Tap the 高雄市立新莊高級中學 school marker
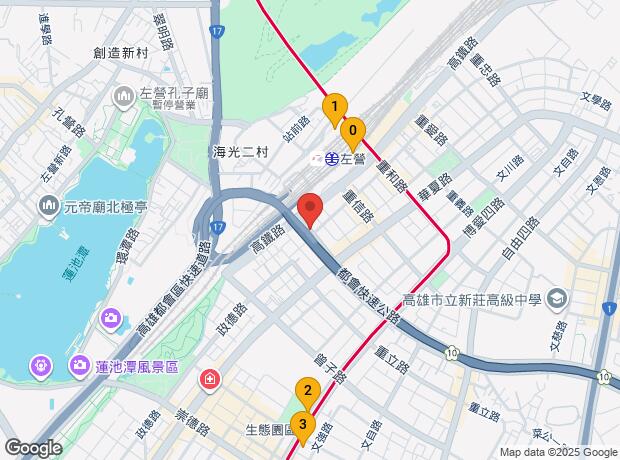This screenshot has width=620, height=460. (556, 299)
